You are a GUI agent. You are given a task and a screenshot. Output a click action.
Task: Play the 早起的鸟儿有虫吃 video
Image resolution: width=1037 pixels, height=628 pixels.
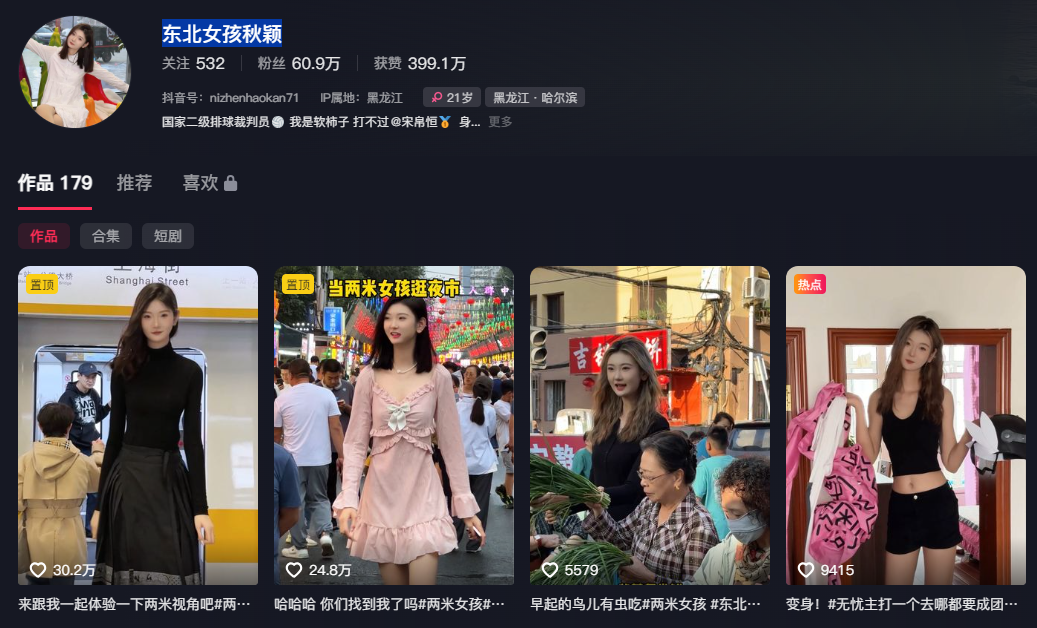point(650,425)
